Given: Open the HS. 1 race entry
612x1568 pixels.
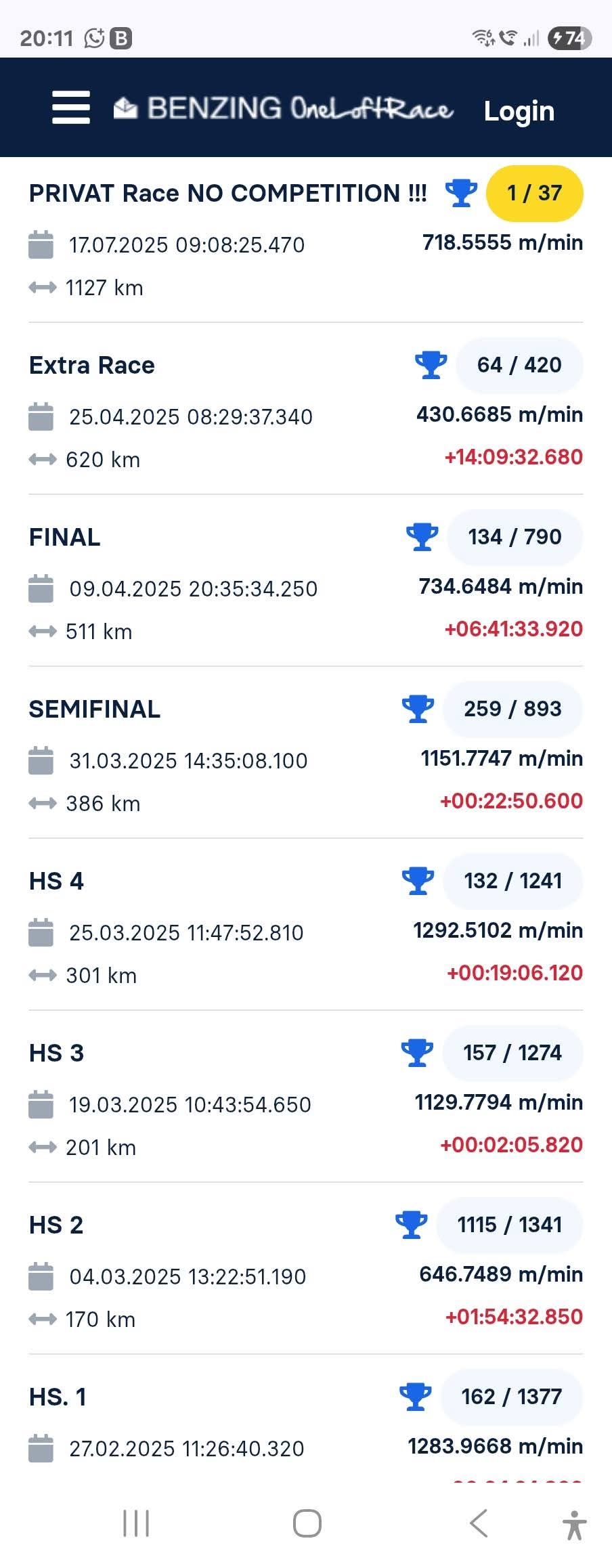Looking at the screenshot, I should tap(58, 1397).
